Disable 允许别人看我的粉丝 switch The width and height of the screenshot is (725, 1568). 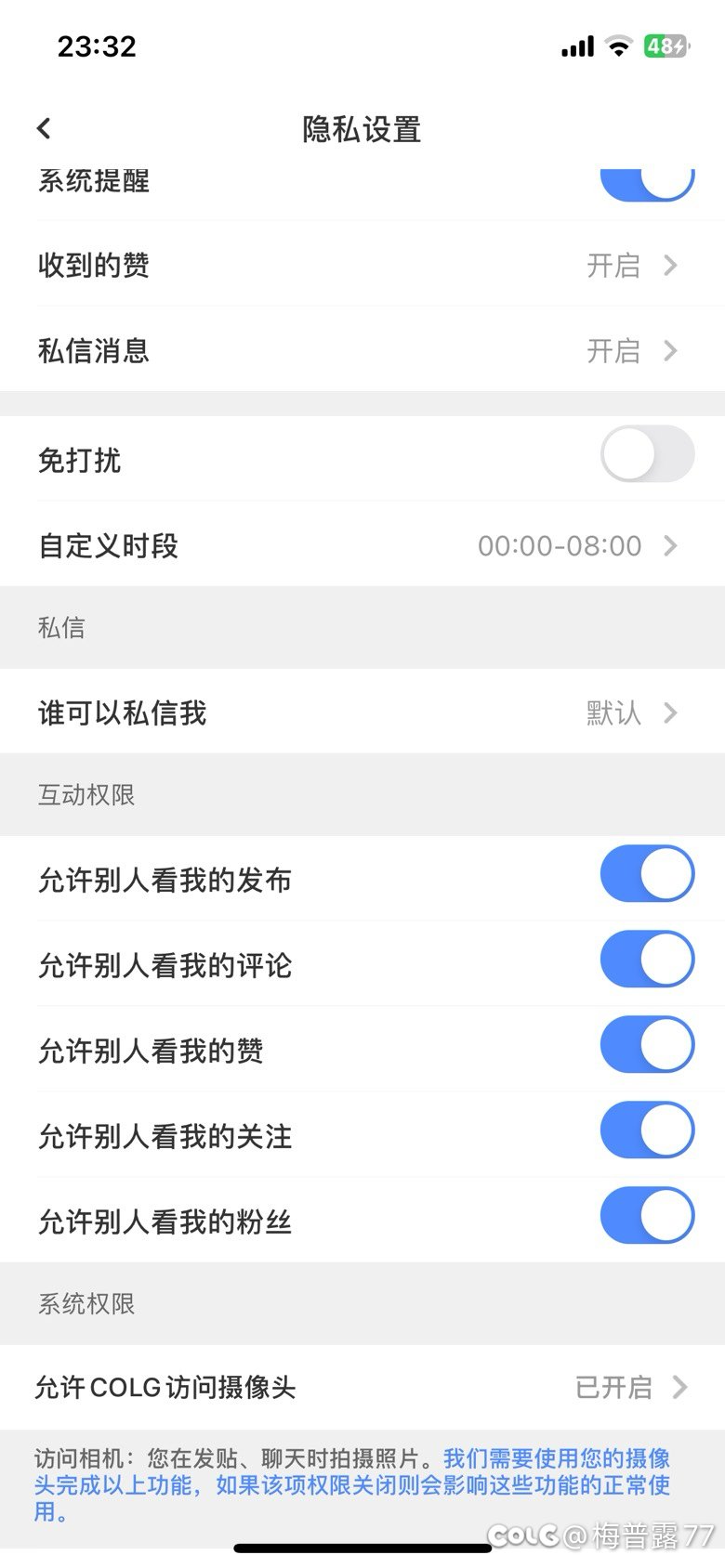coord(647,1216)
